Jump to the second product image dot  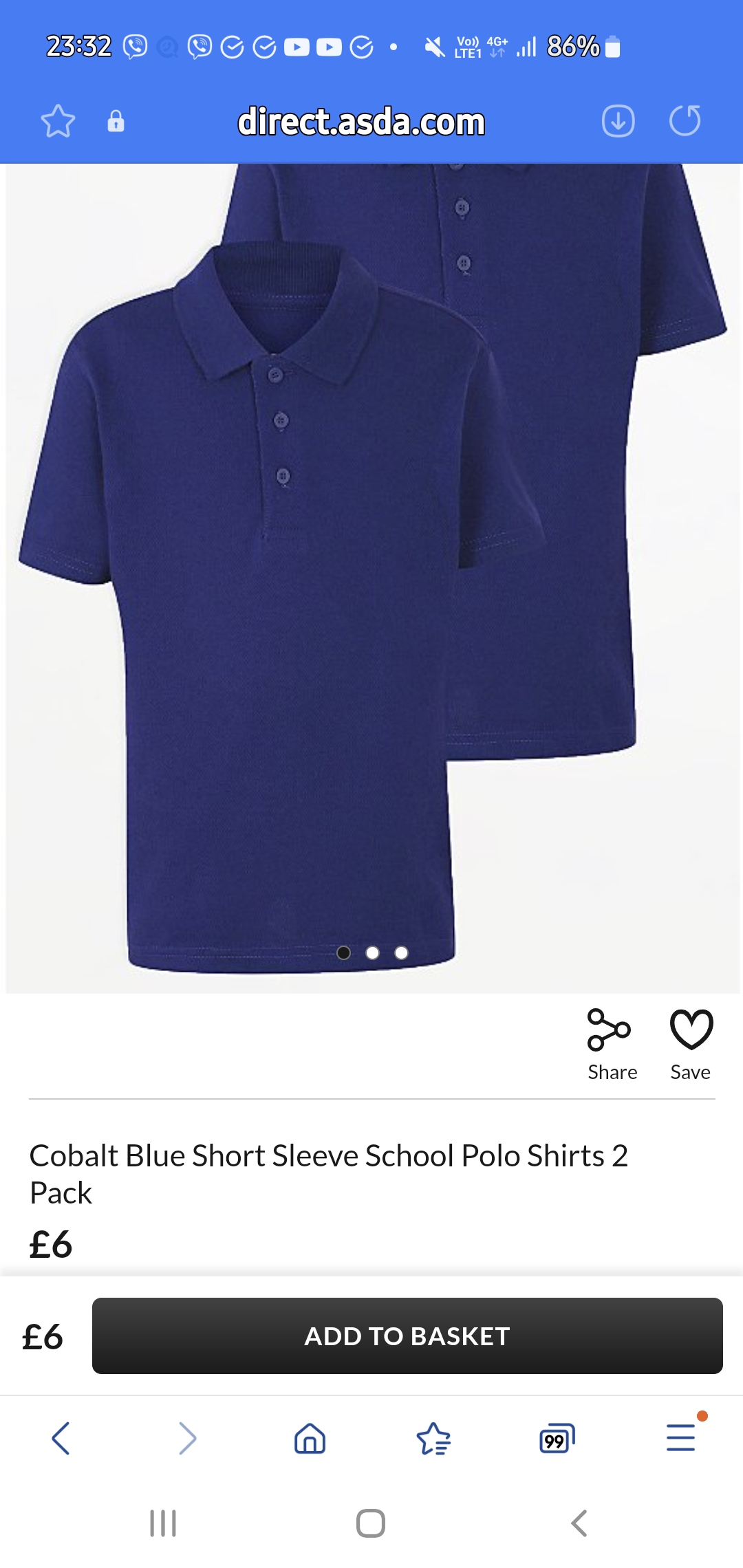[373, 952]
